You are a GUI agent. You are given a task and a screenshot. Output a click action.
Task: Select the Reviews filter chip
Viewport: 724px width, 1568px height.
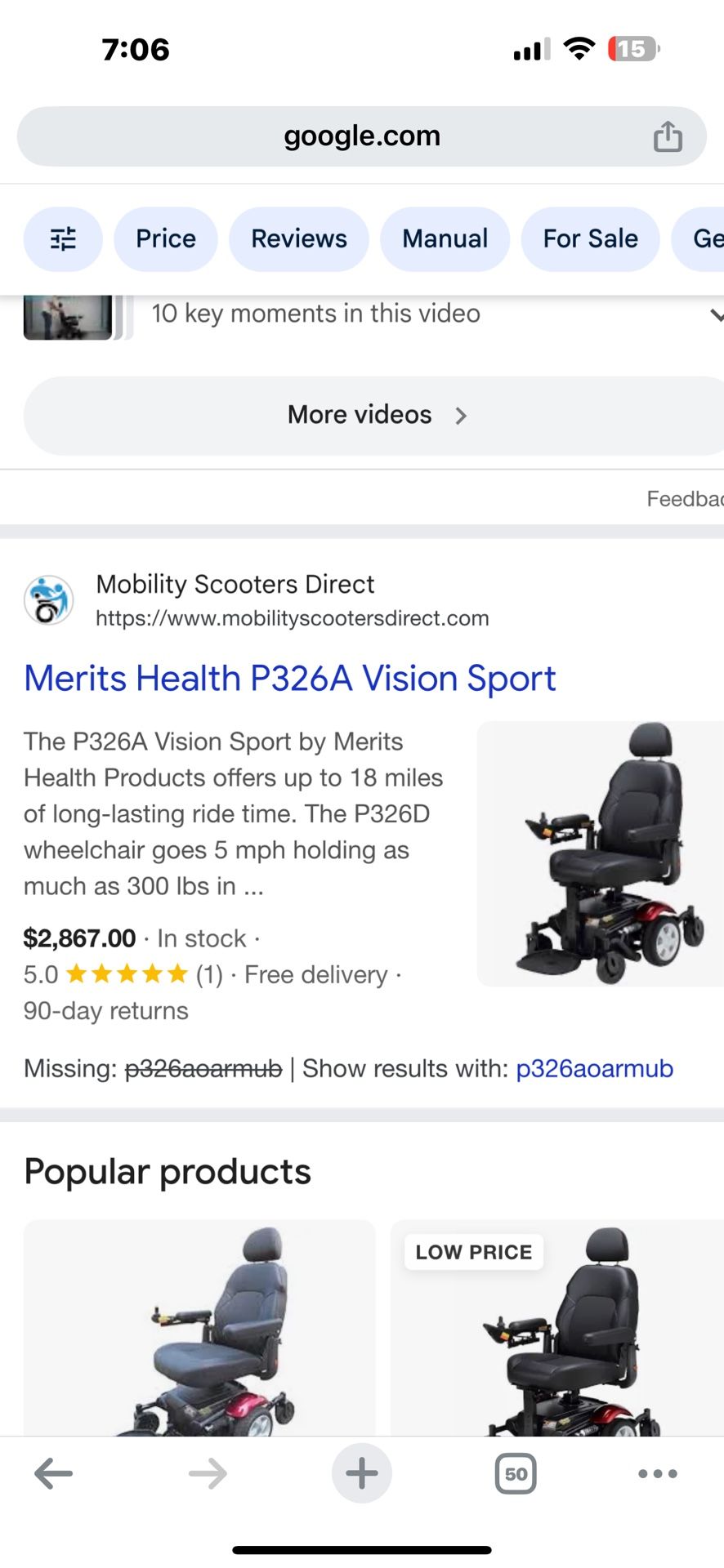(x=299, y=238)
